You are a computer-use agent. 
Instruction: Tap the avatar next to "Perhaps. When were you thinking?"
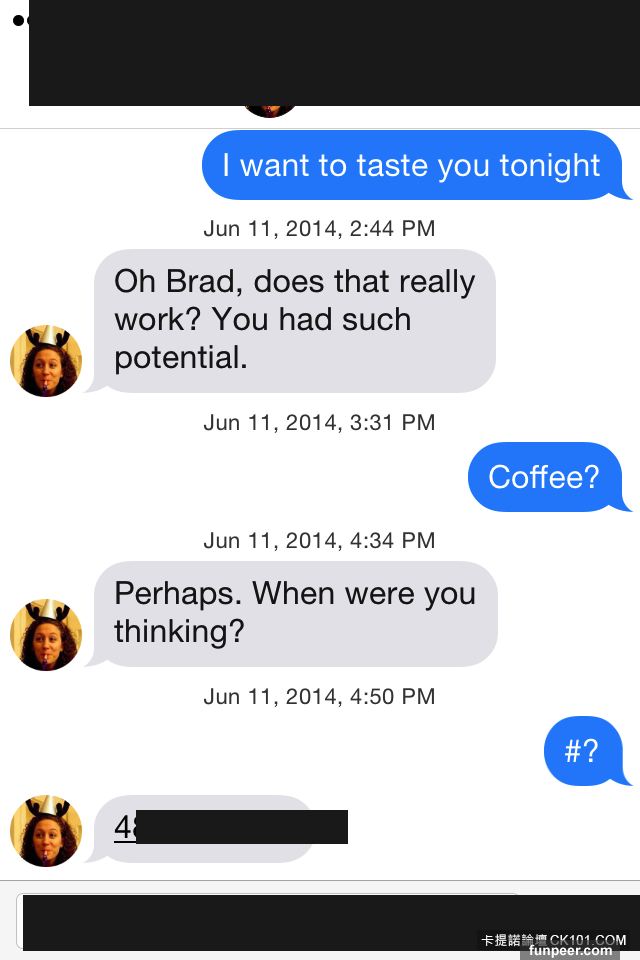click(x=46, y=634)
